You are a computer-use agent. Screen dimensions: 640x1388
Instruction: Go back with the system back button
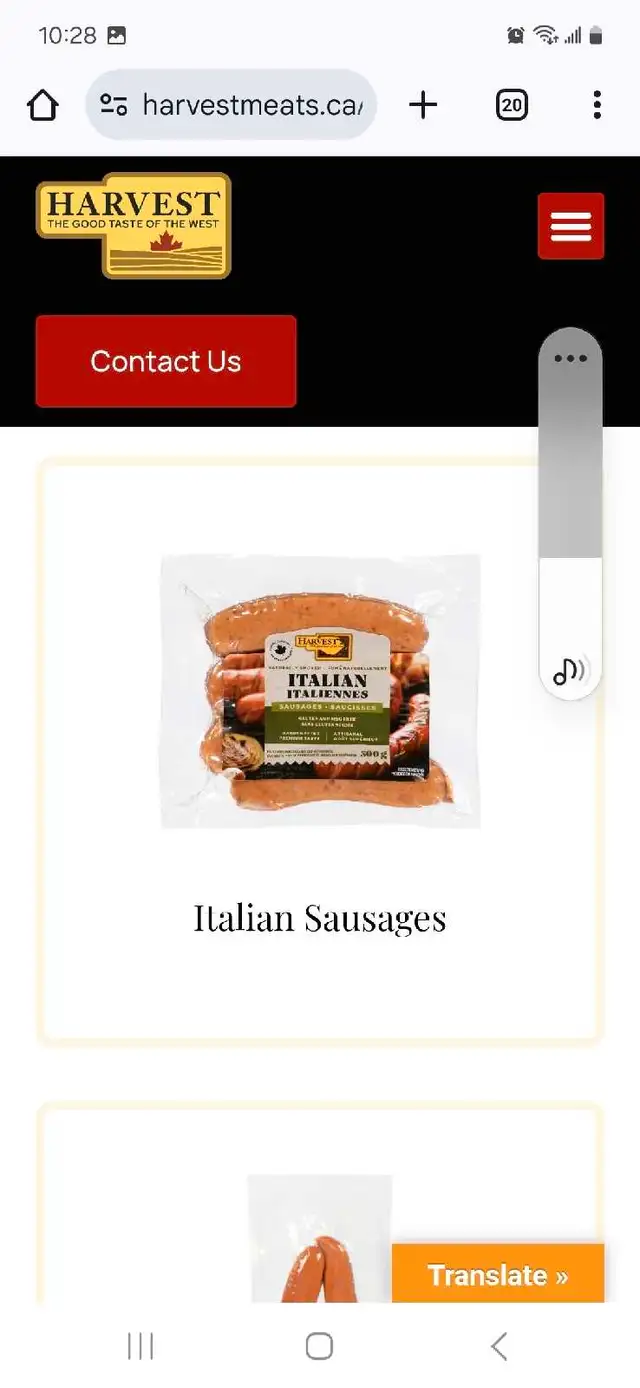point(499,1346)
